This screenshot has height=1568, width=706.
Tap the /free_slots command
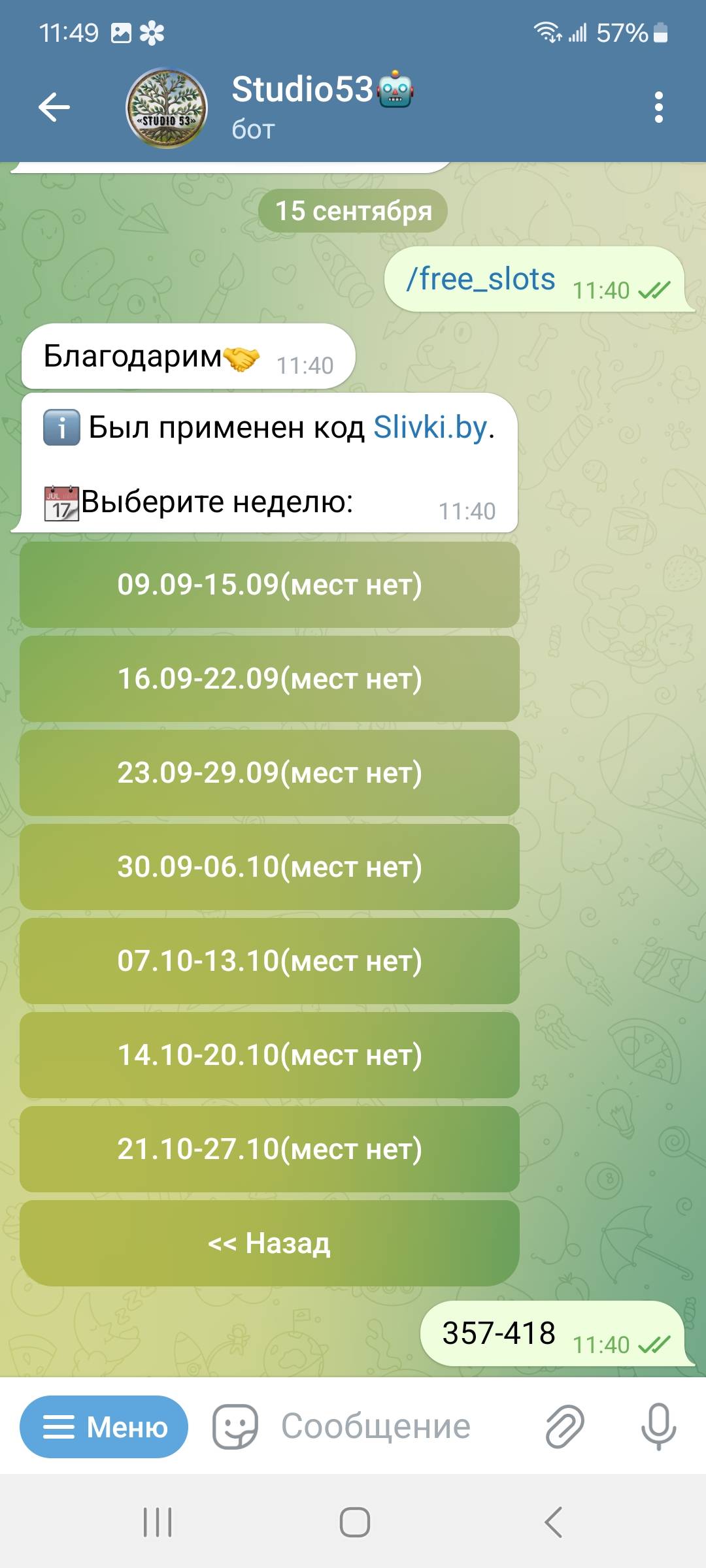coord(481,280)
